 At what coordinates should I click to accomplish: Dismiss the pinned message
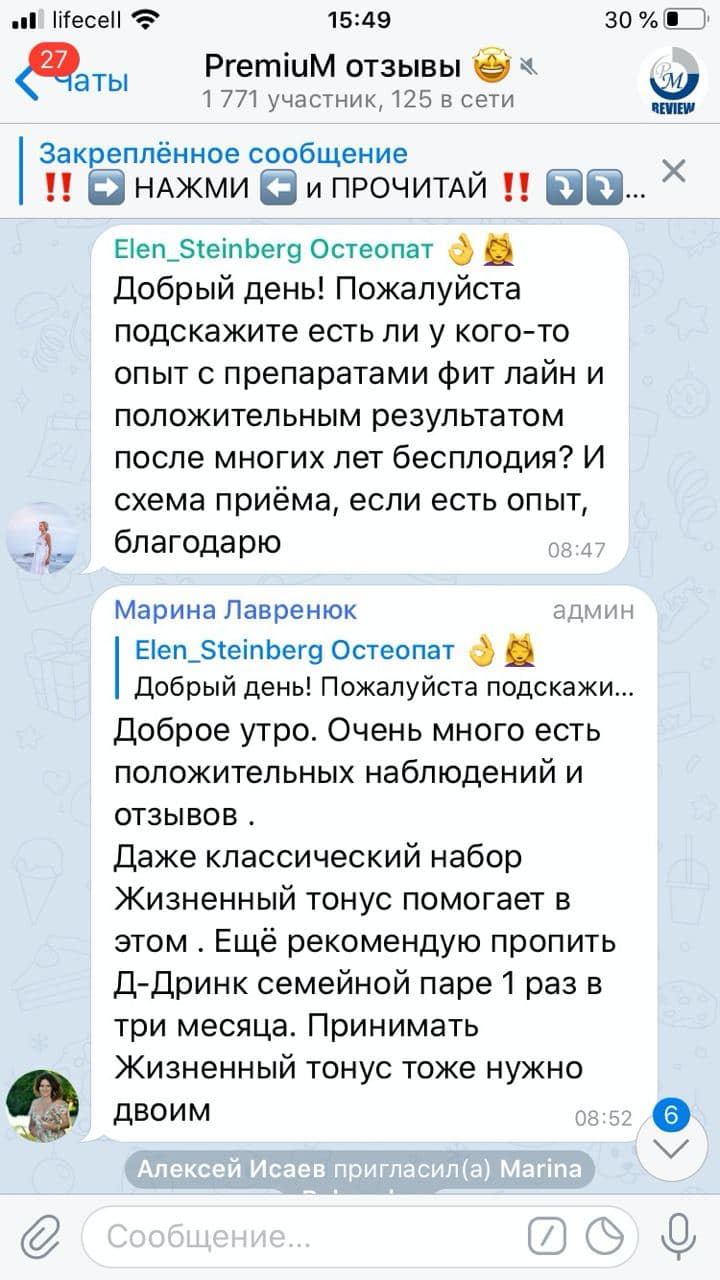pyautogui.click(x=674, y=171)
